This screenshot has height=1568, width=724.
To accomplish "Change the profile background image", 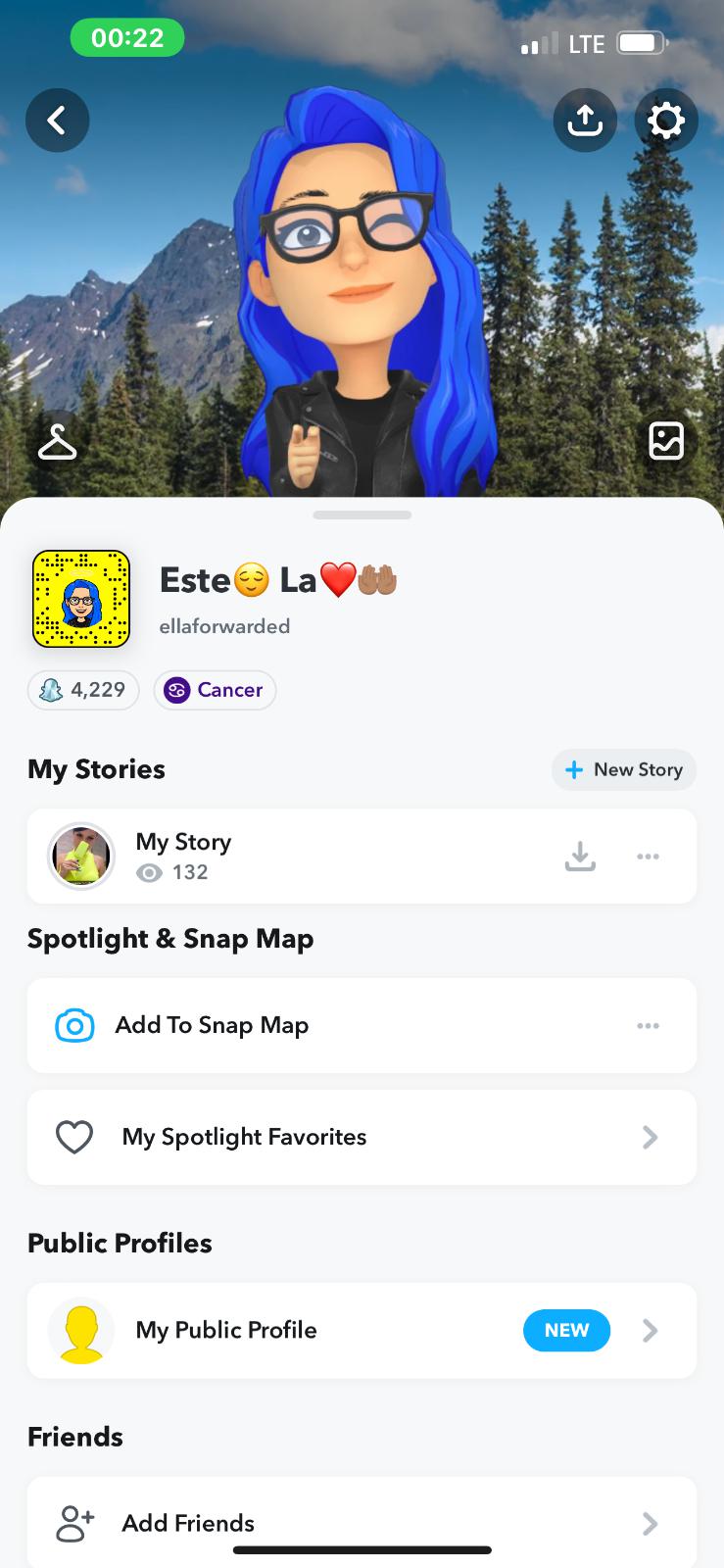I will coord(666,441).
